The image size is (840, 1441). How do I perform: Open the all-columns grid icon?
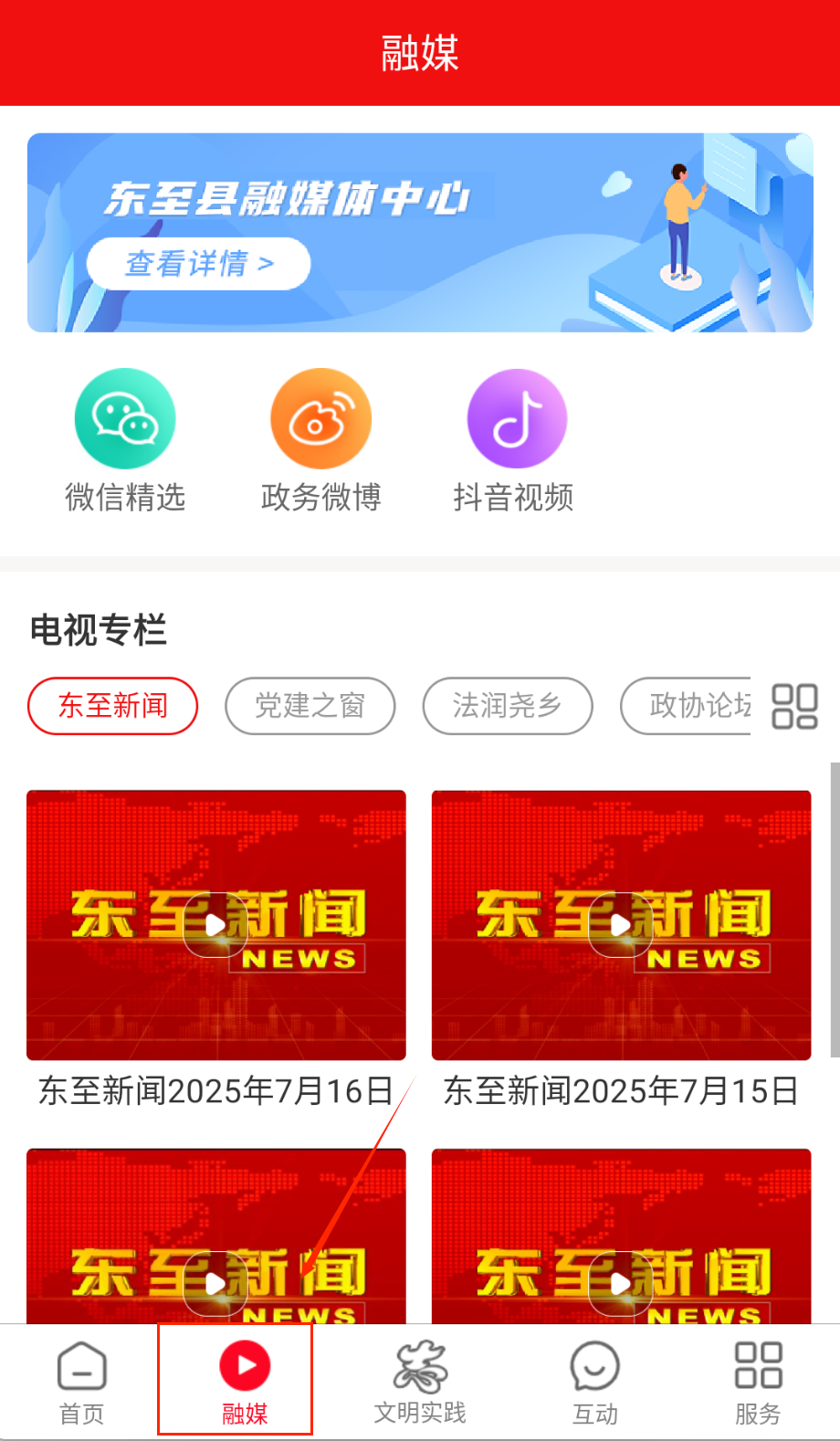(x=794, y=706)
